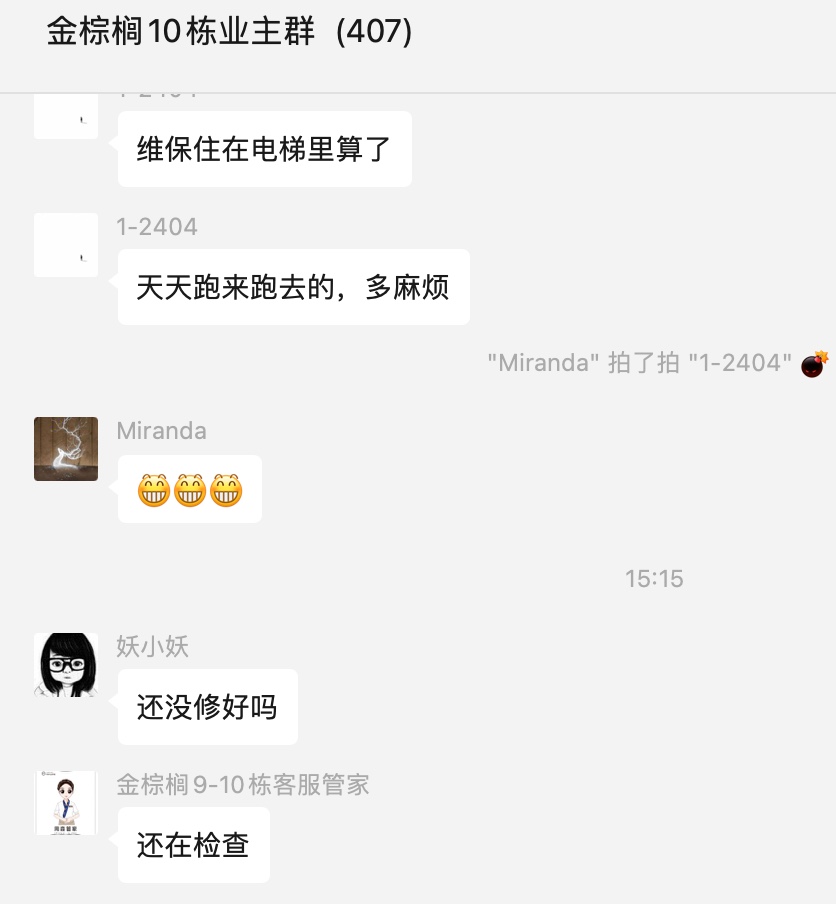Open Miranda's profile avatar
This screenshot has width=836, height=904.
(66, 449)
